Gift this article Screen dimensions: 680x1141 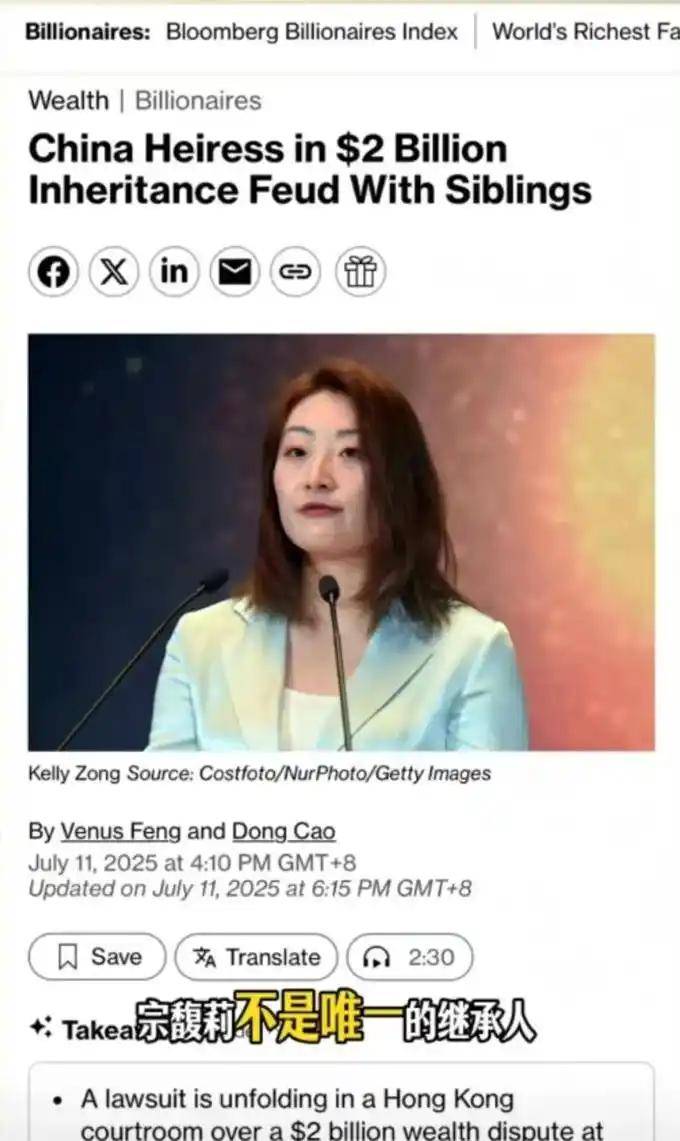click(359, 272)
